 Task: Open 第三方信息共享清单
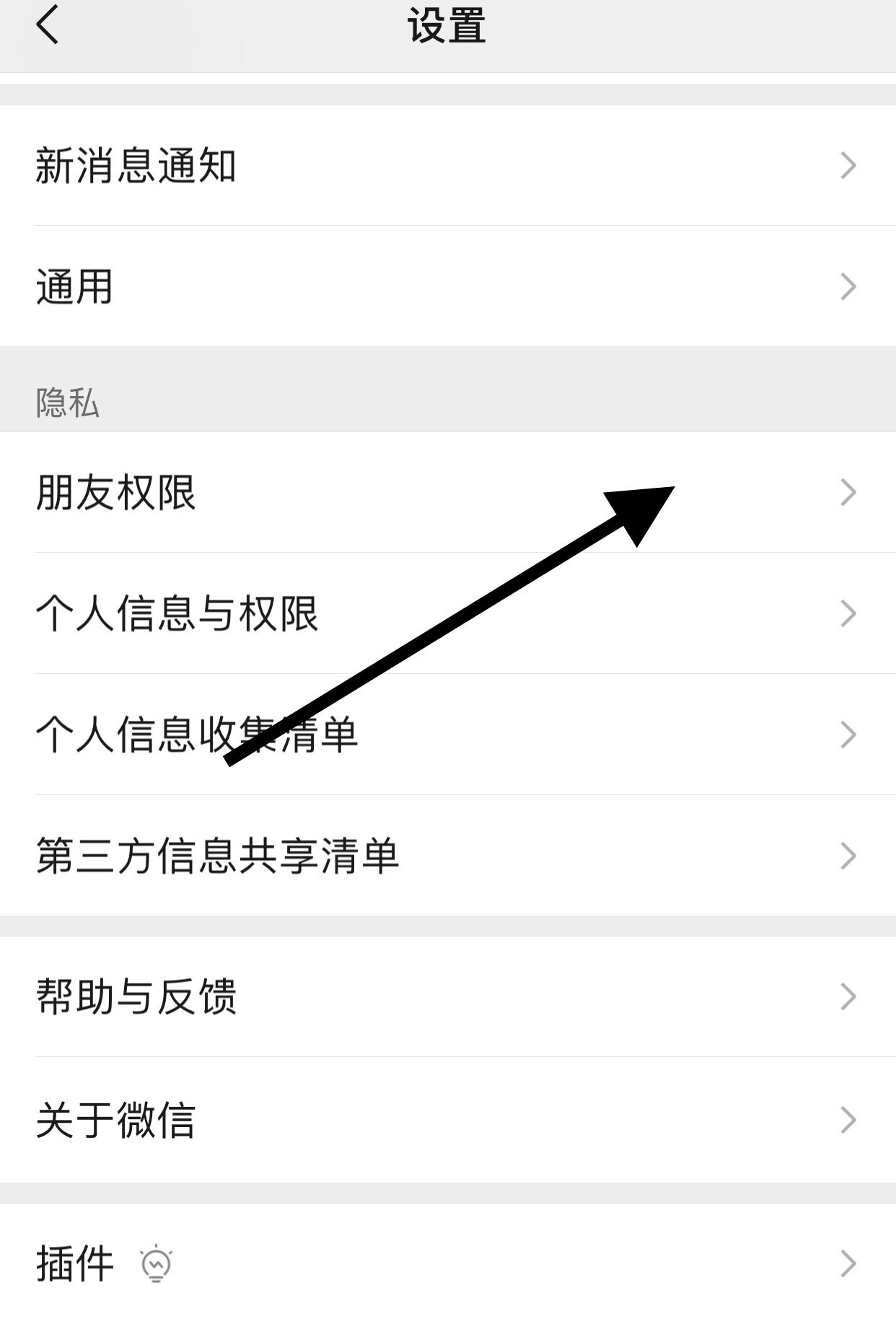click(447, 856)
